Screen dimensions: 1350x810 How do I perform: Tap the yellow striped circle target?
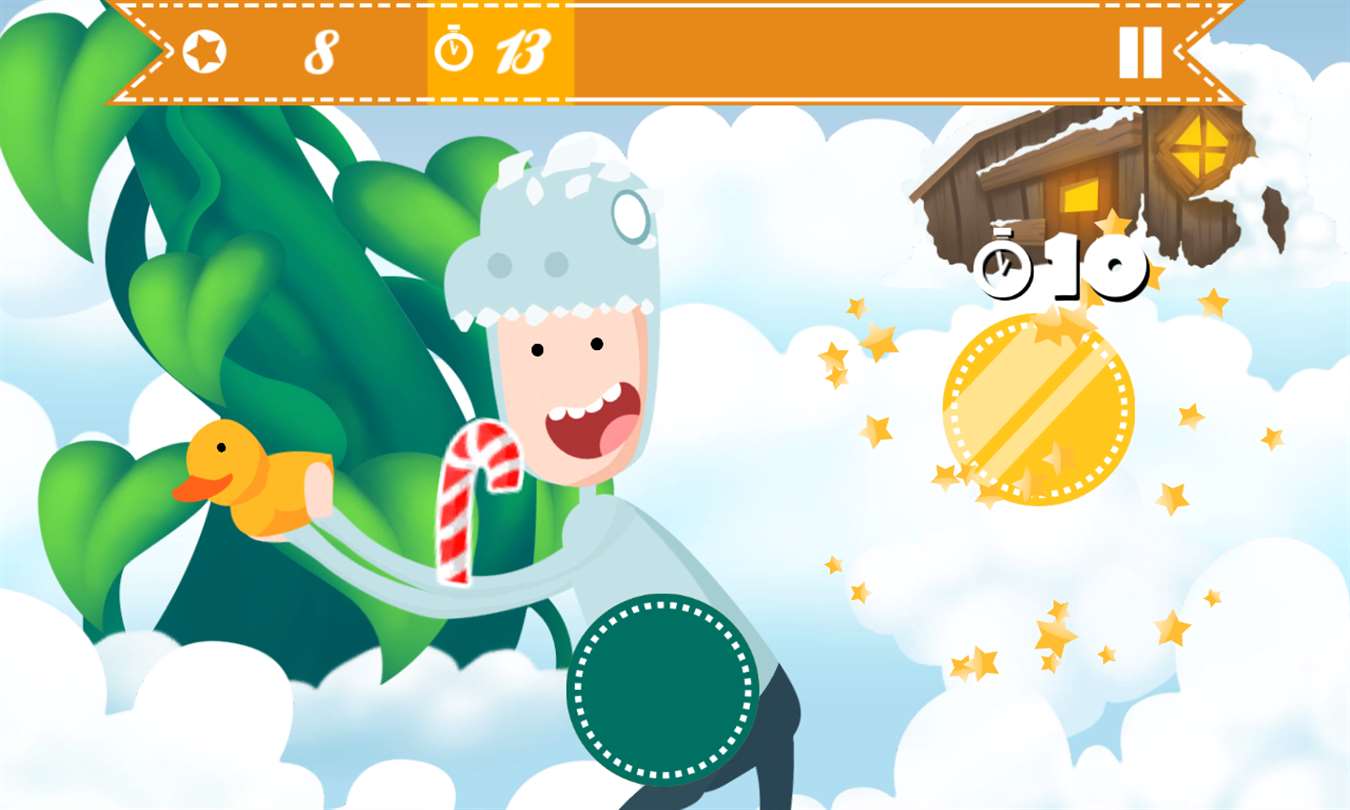[1038, 409]
